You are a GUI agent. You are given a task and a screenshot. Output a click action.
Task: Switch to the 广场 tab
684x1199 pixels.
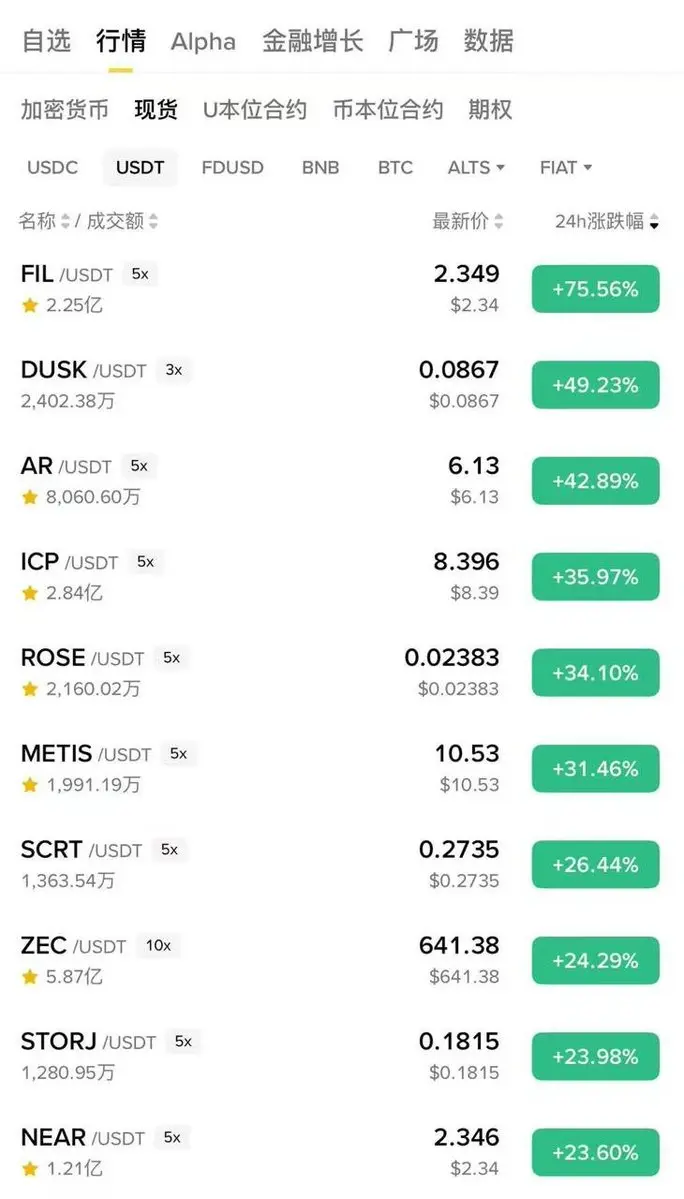pos(413,41)
